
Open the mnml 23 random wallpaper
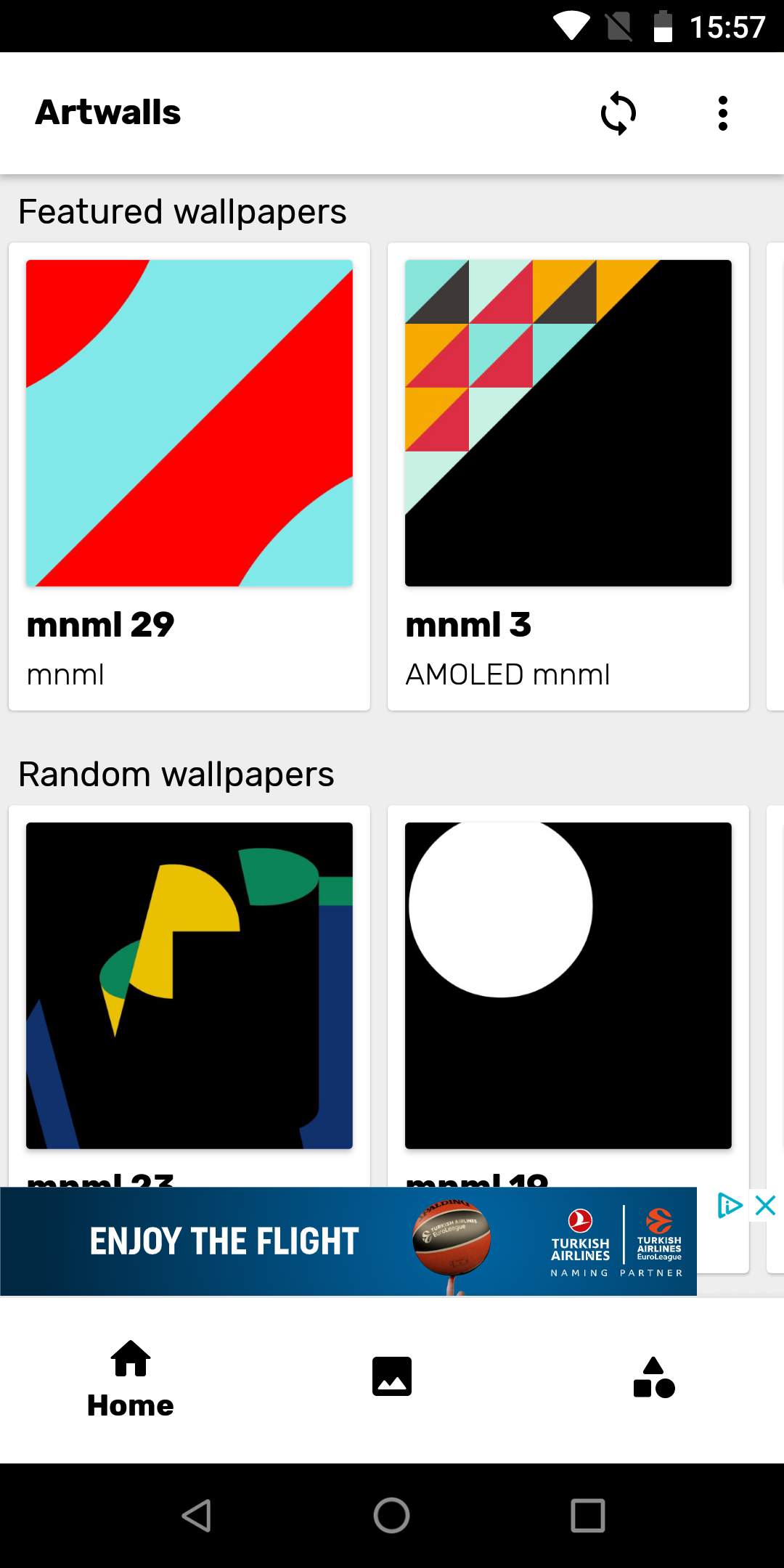pyautogui.click(x=189, y=996)
